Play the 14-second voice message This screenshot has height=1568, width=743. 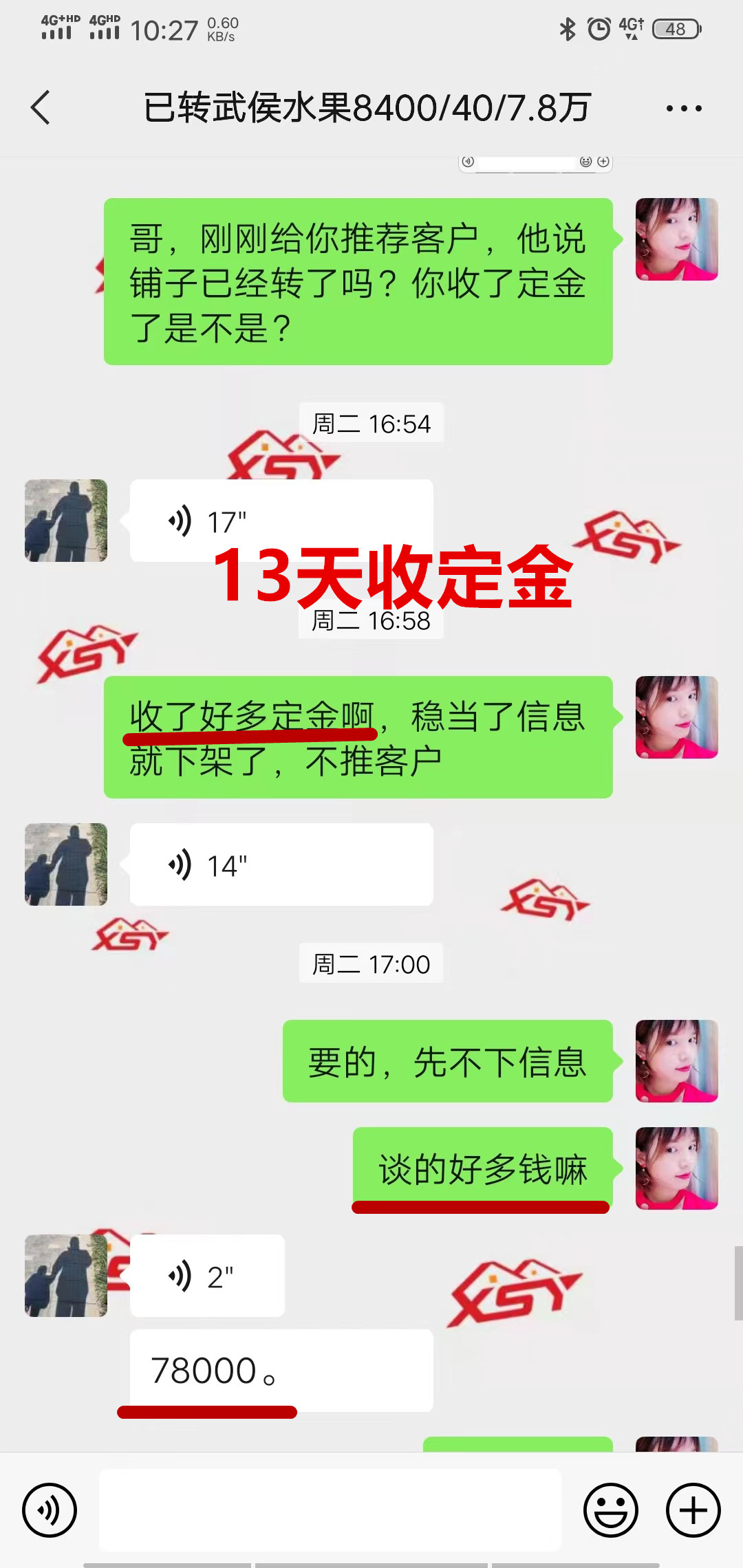(281, 864)
